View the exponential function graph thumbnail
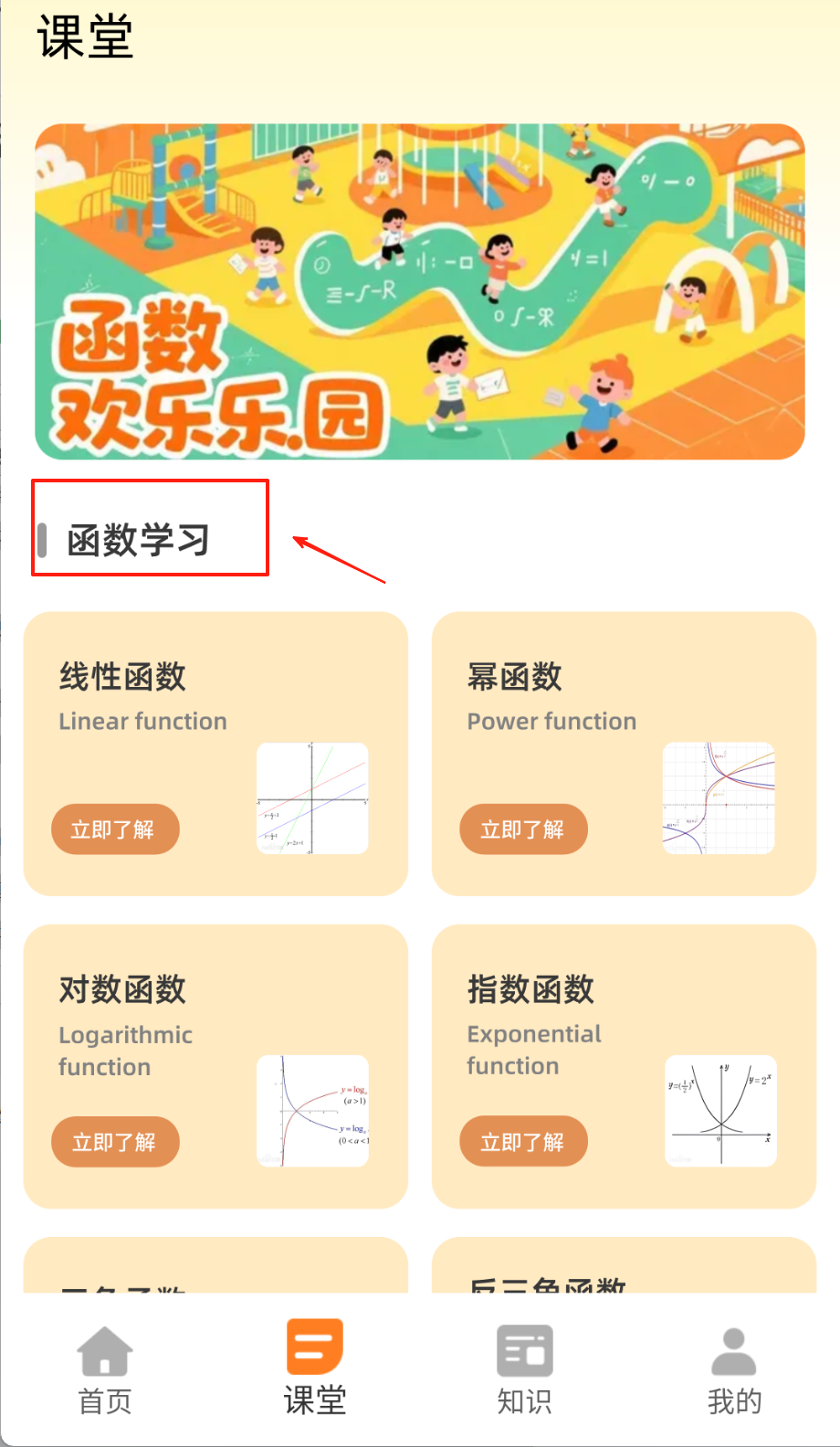Viewport: 840px width, 1447px height. point(720,1111)
